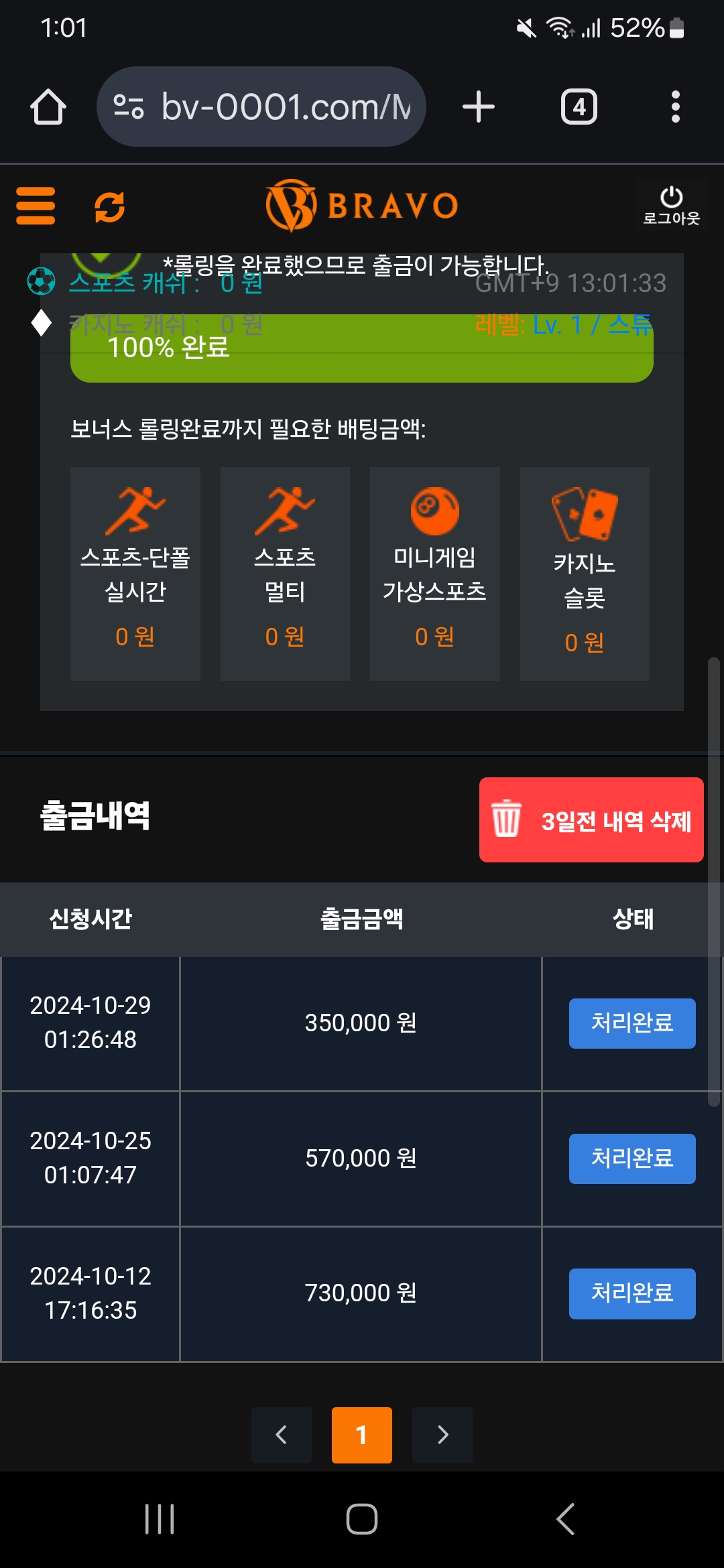
Task: Open the browser overflow menu
Action: coord(675,107)
